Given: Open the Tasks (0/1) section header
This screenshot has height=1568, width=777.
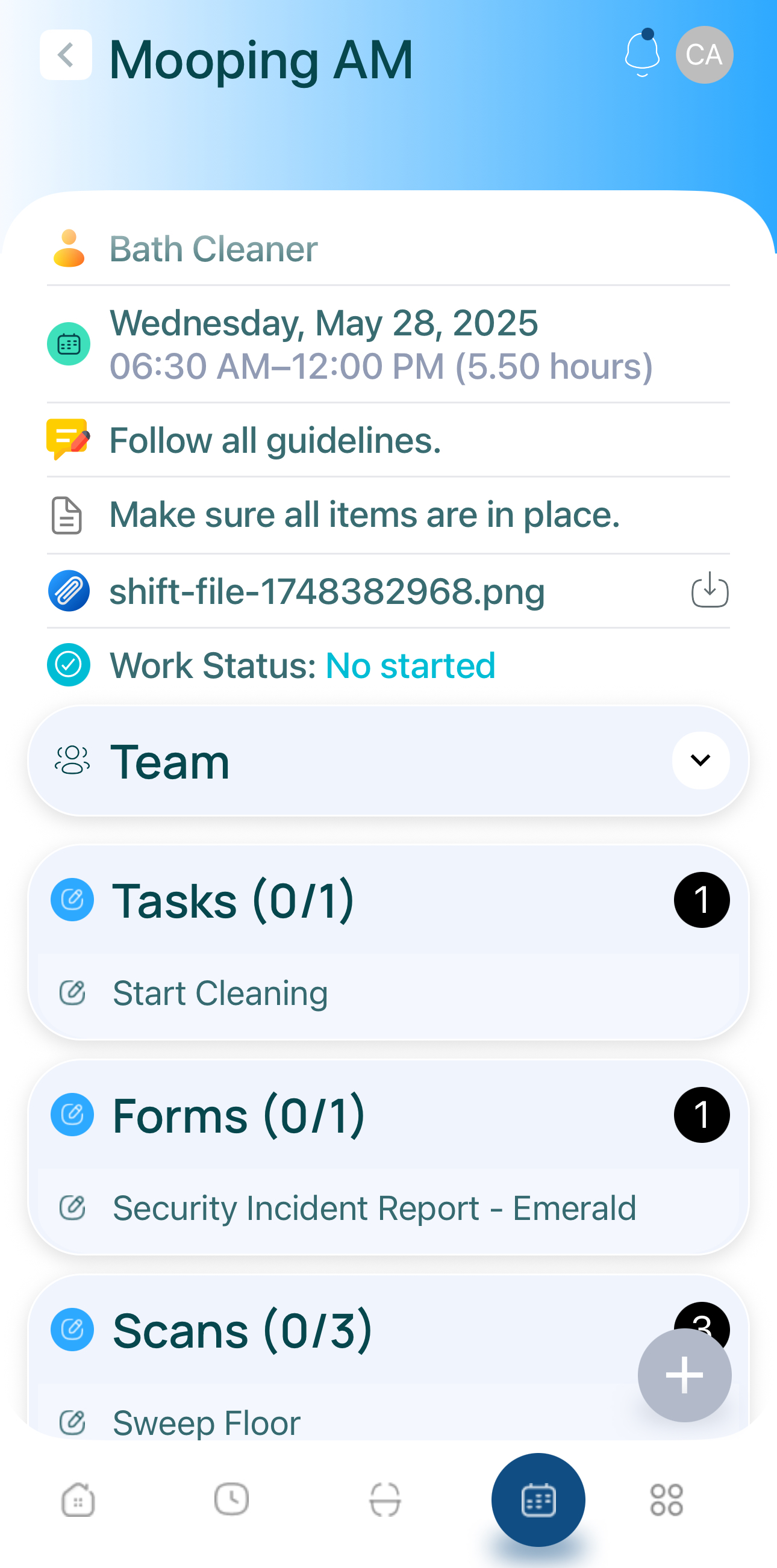Looking at the screenshot, I should coord(388,900).
